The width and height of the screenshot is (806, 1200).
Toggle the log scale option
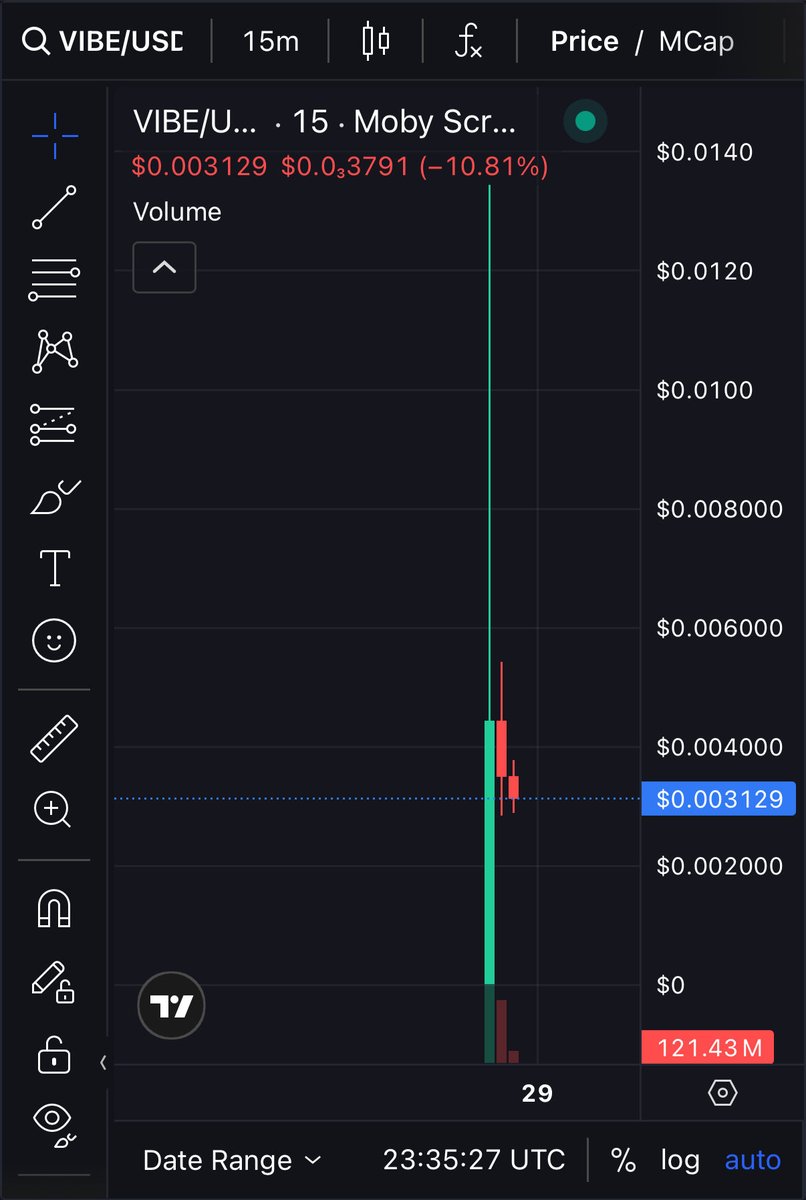coord(680,1160)
